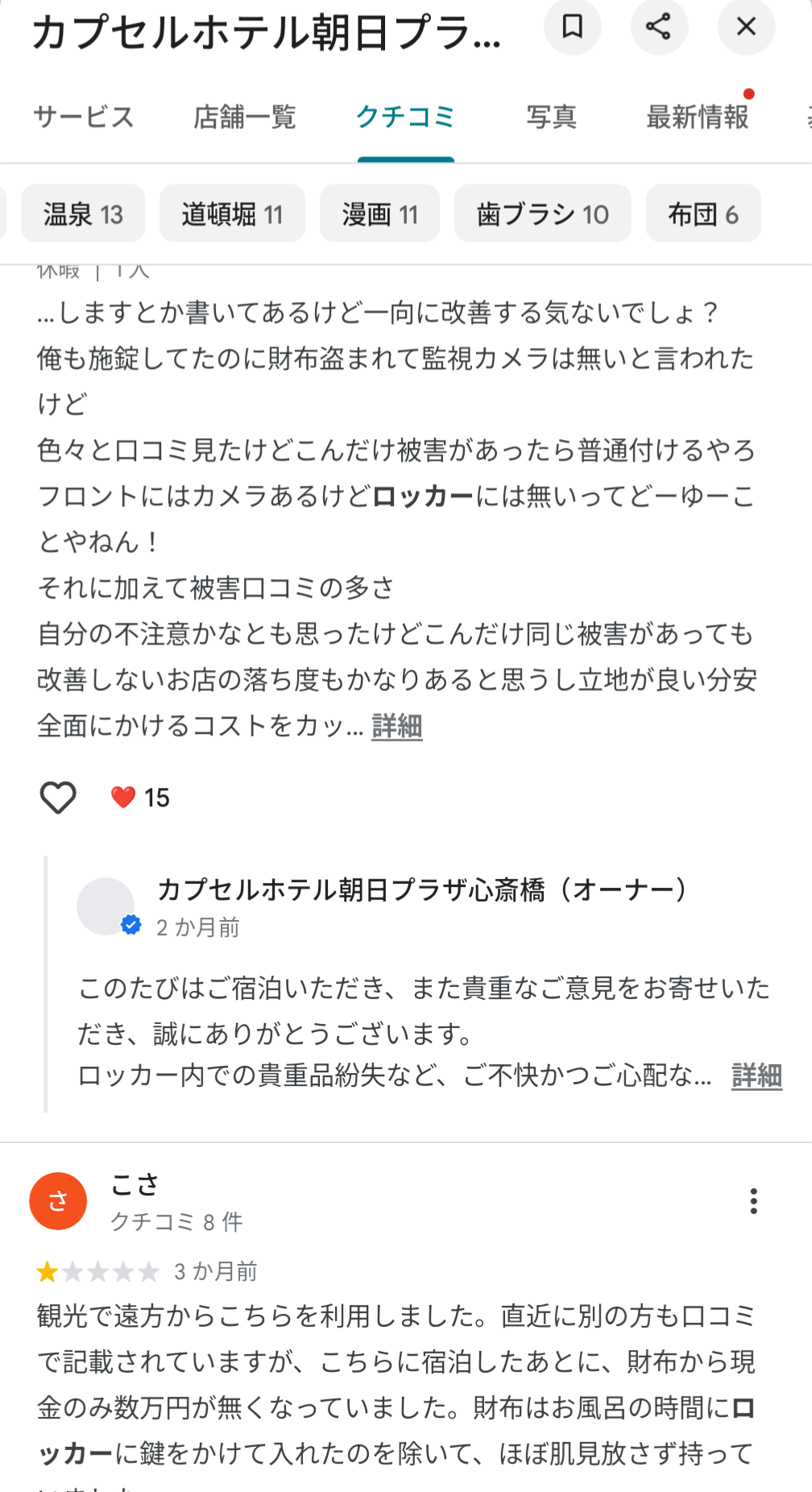Open the 写真 tab
The height and width of the screenshot is (1492, 812).
(551, 118)
